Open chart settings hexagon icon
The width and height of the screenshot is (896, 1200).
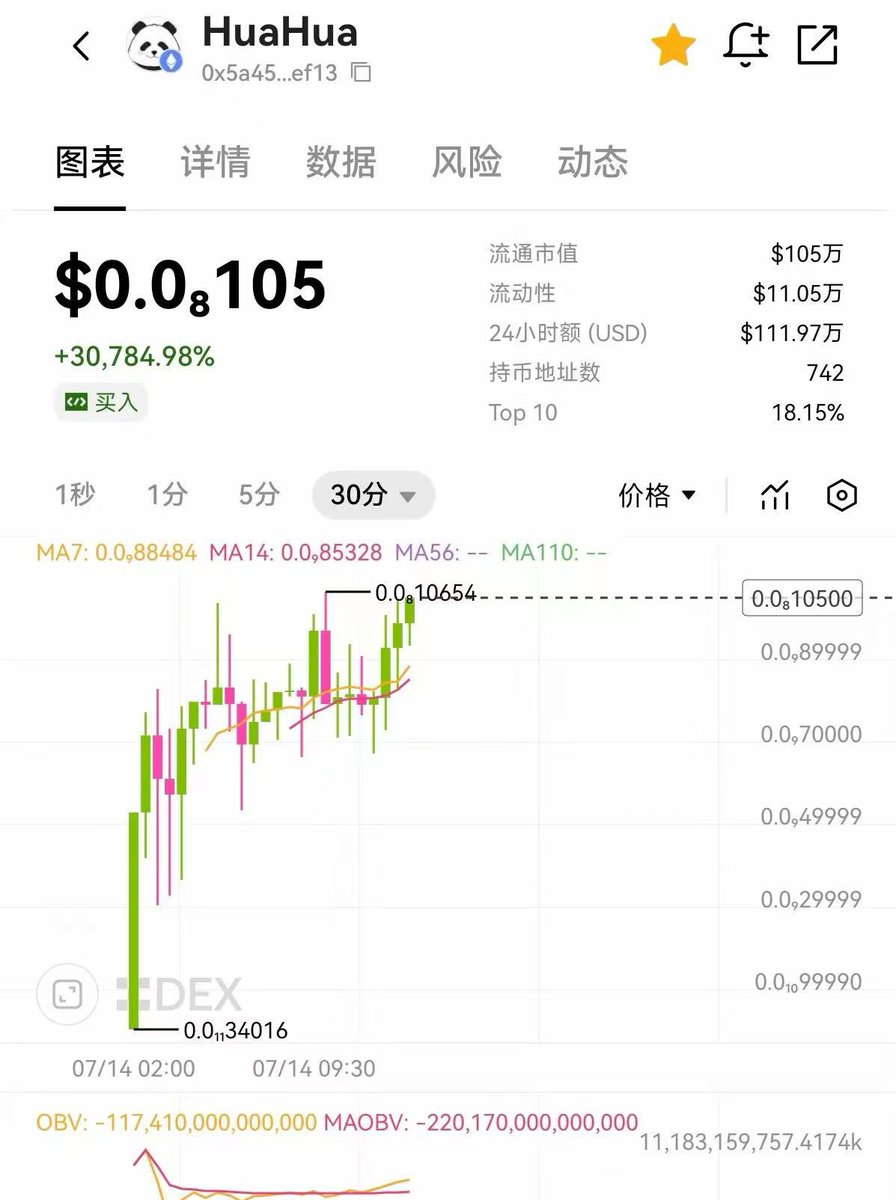tap(842, 495)
